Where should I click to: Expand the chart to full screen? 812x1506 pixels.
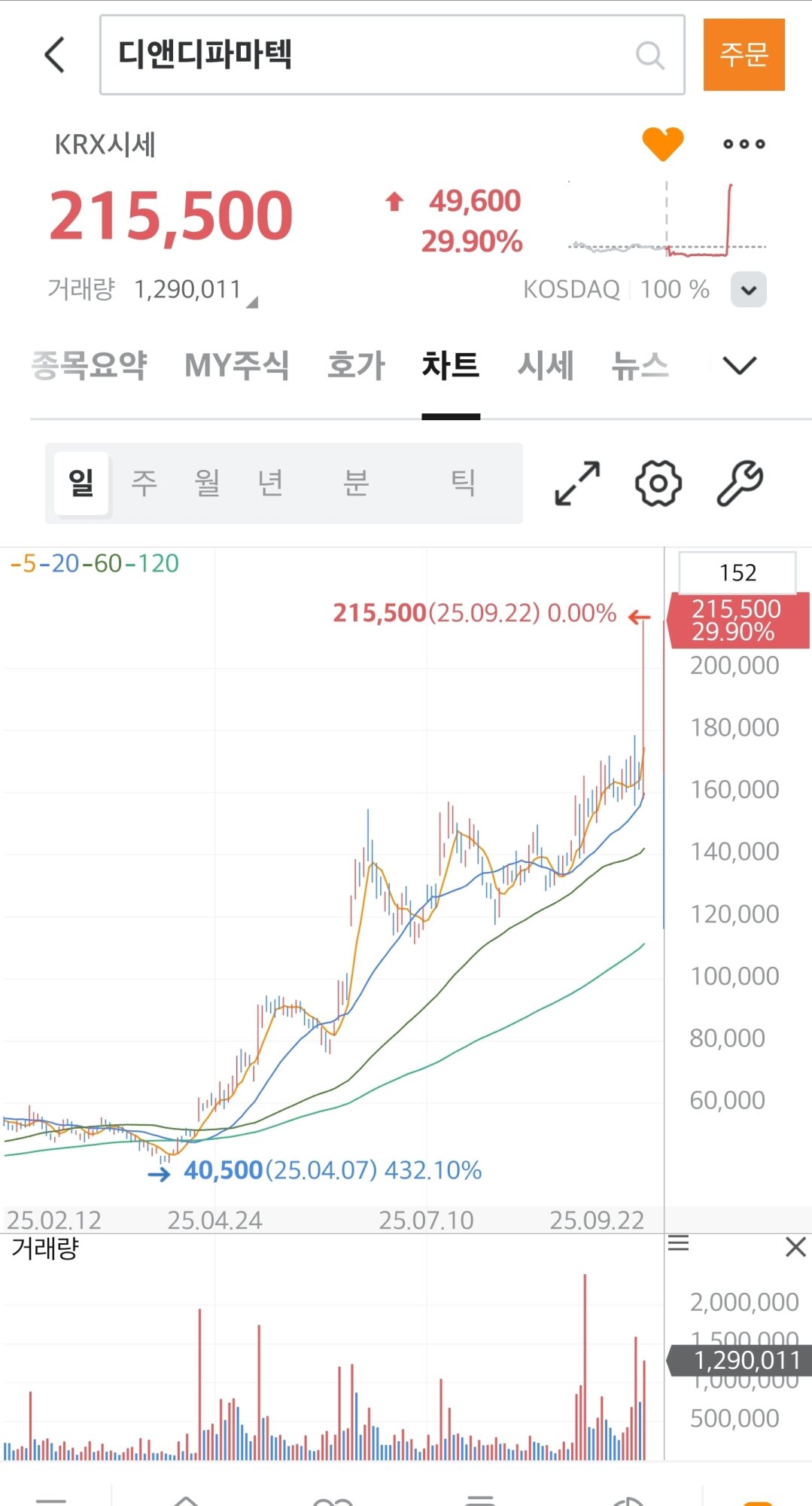(577, 483)
